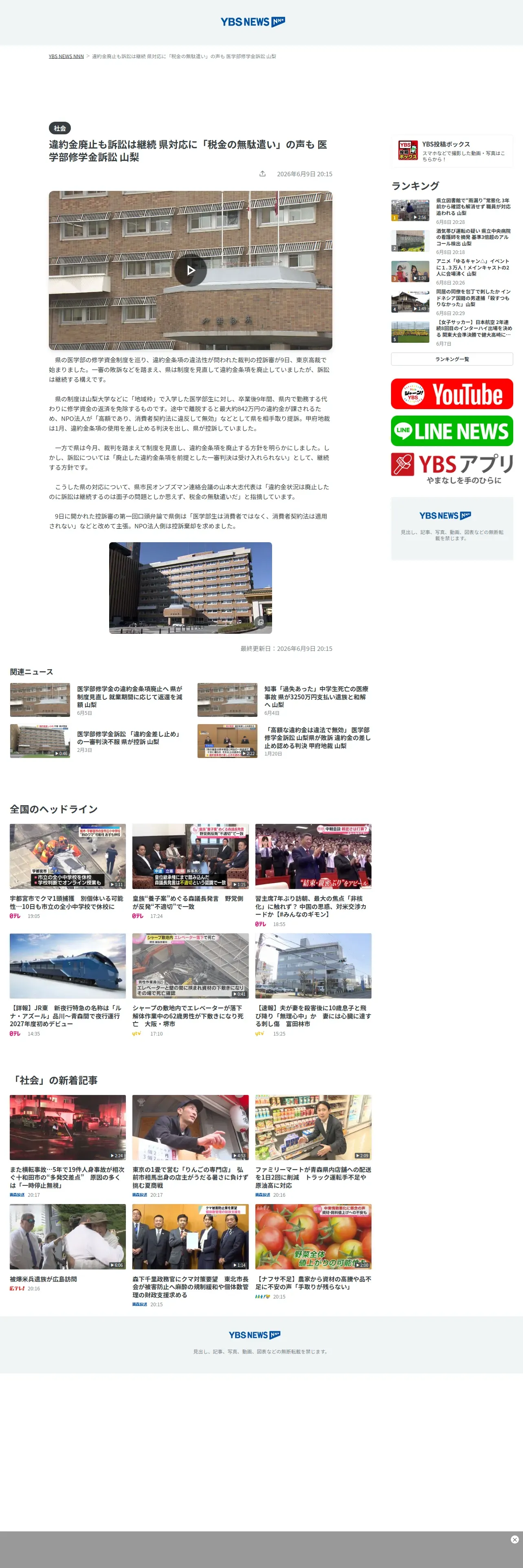Open the YBS投稿ボックス banner
Viewport: 523px width, 1568px height.
[x=452, y=151]
